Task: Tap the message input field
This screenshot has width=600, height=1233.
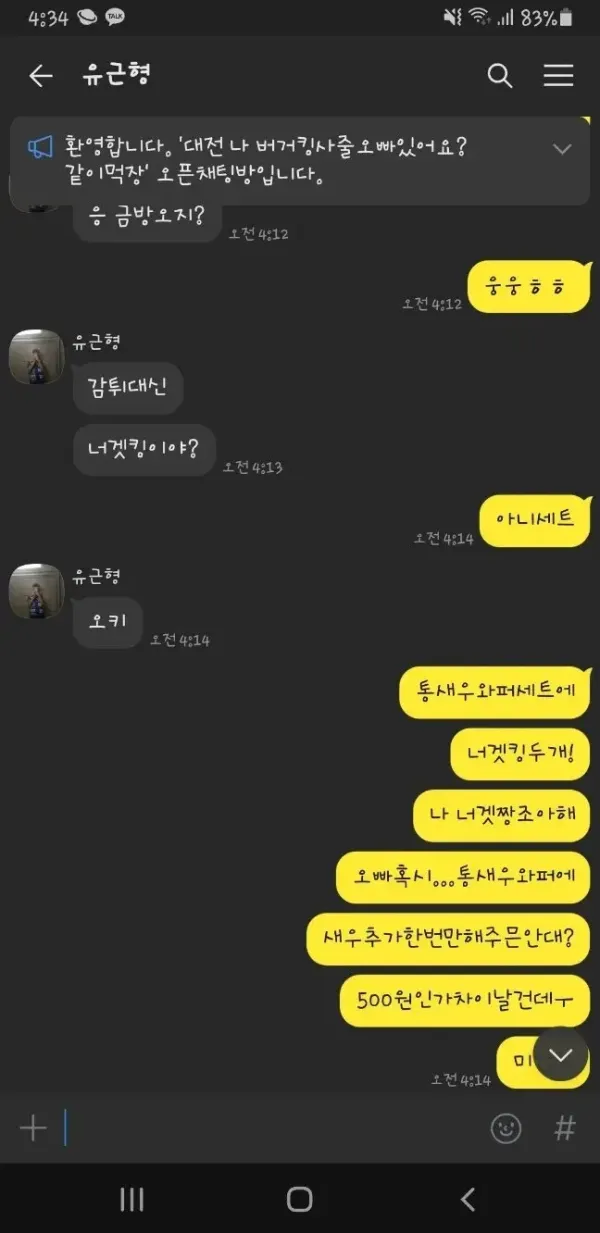Action: click(270, 1129)
